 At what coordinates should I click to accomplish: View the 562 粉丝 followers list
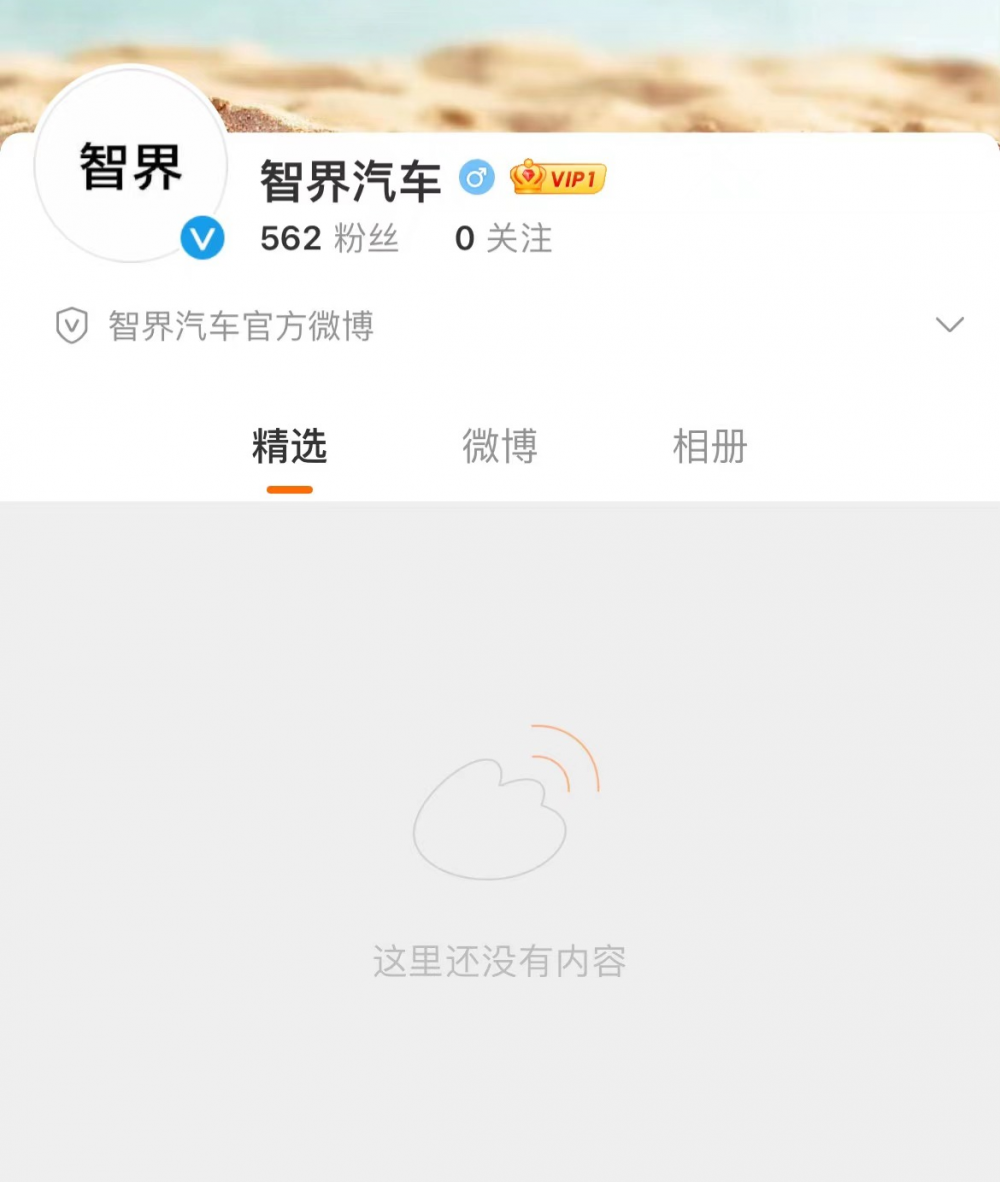[x=329, y=239]
